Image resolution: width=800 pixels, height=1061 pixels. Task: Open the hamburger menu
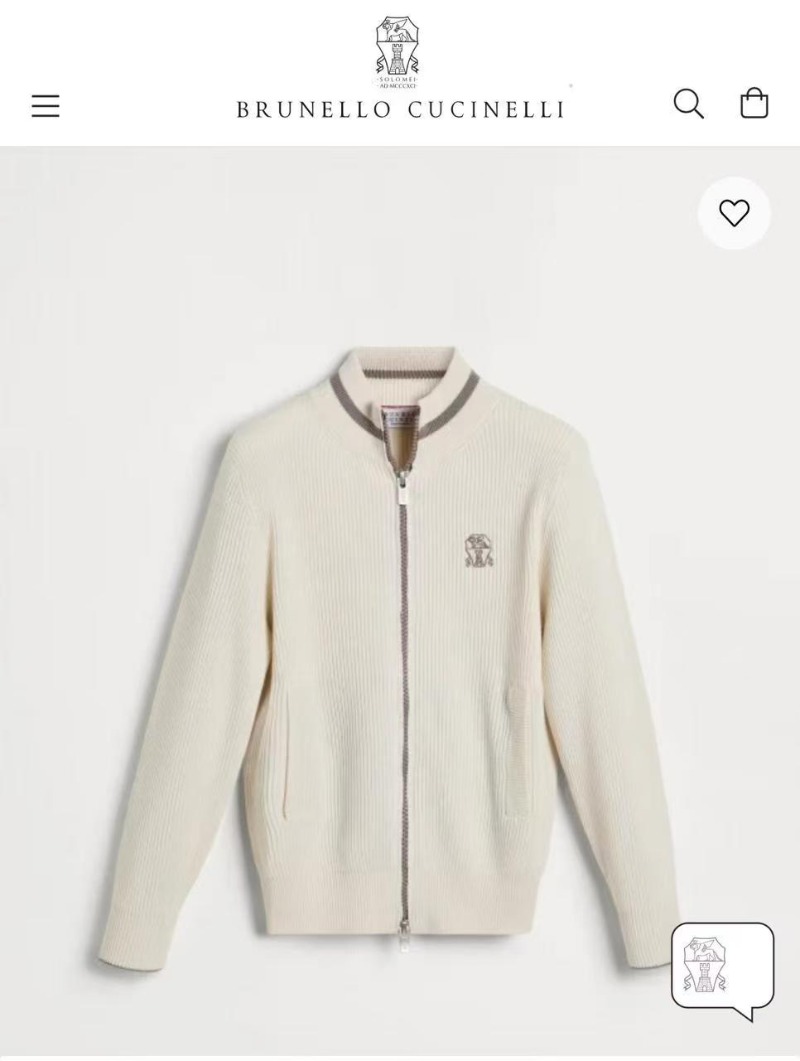click(45, 105)
